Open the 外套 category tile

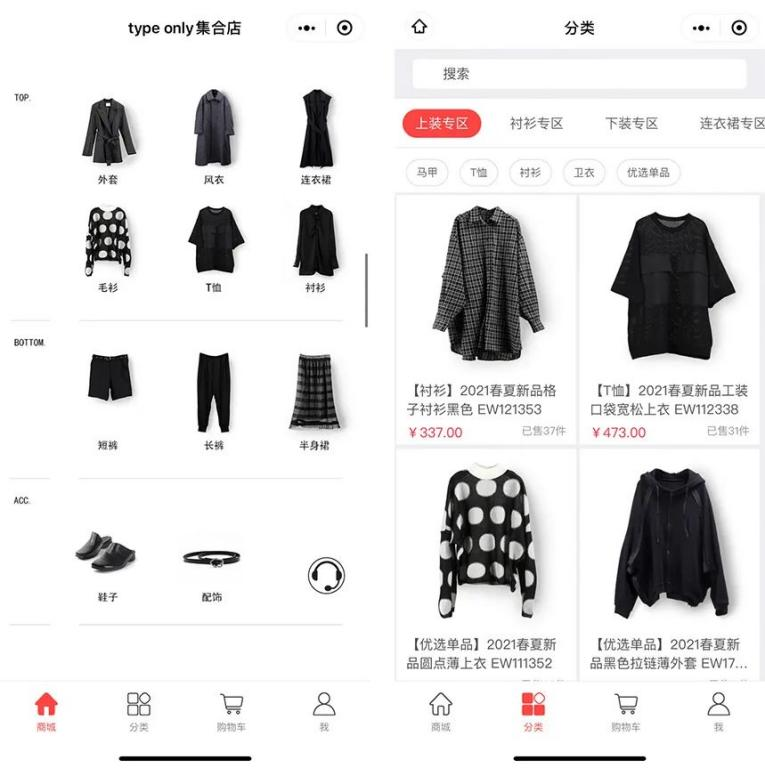click(x=108, y=139)
